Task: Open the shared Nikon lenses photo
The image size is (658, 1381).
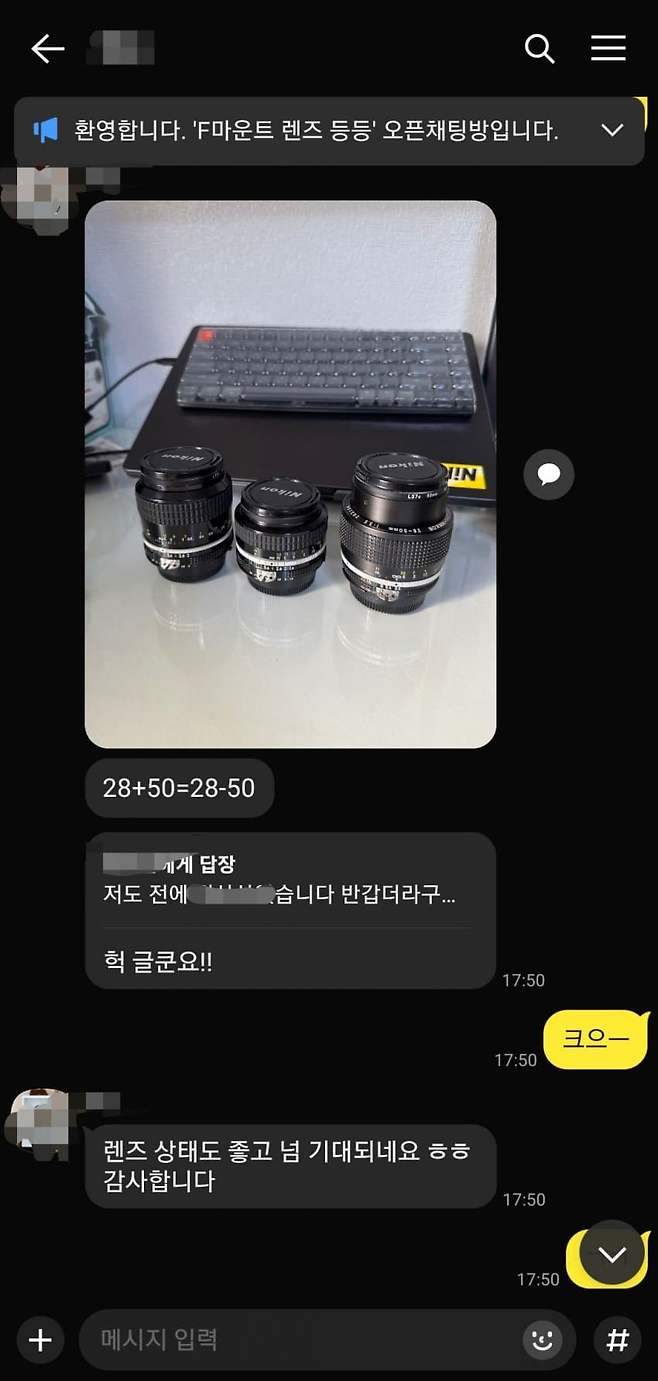Action: tap(290, 474)
